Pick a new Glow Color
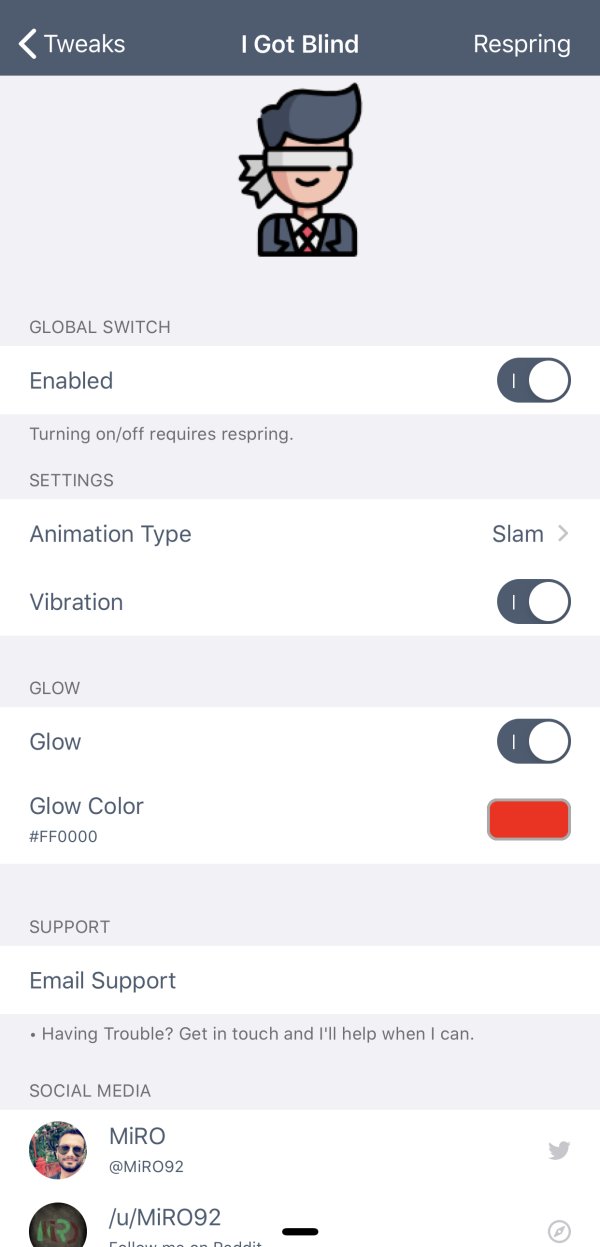This screenshot has height=1247, width=600. click(529, 819)
